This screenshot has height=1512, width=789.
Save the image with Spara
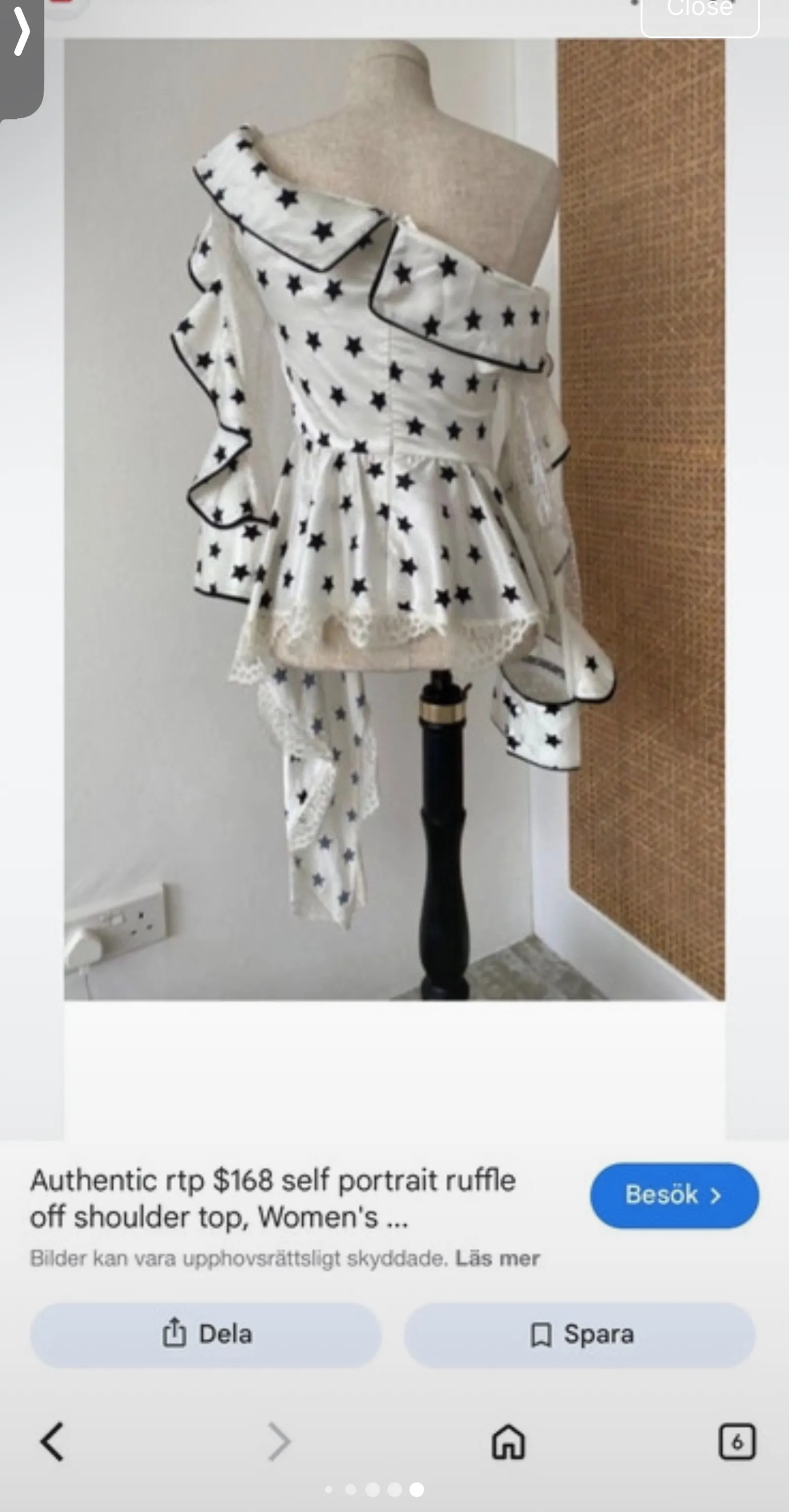[x=579, y=1335]
